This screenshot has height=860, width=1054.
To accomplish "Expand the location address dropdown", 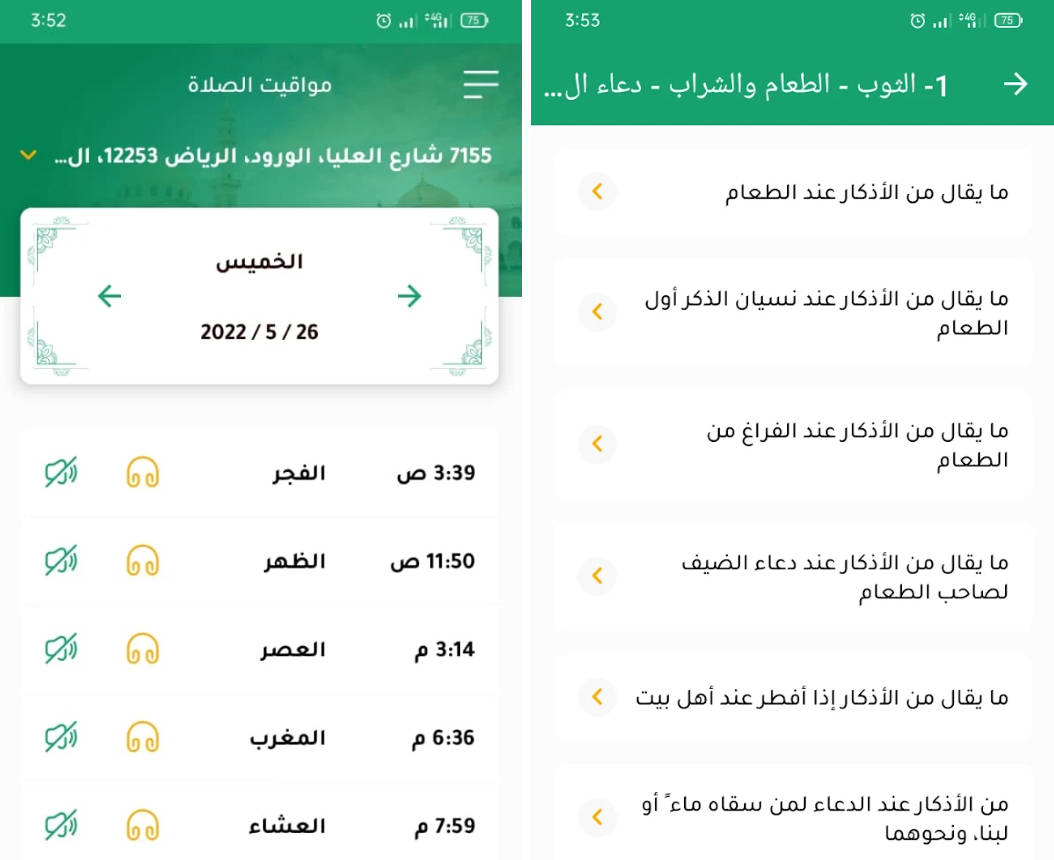I will click(x=29, y=156).
